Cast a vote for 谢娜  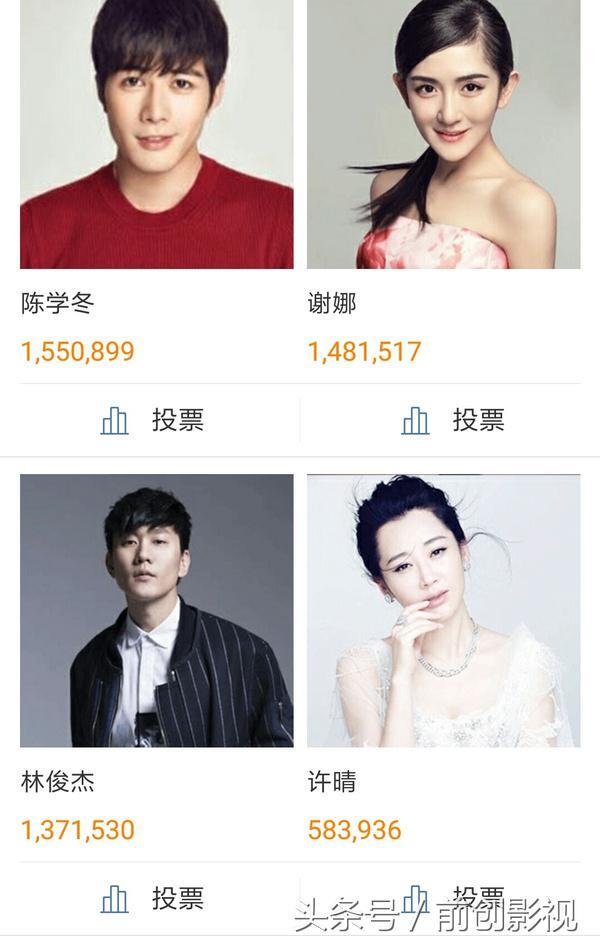(453, 421)
